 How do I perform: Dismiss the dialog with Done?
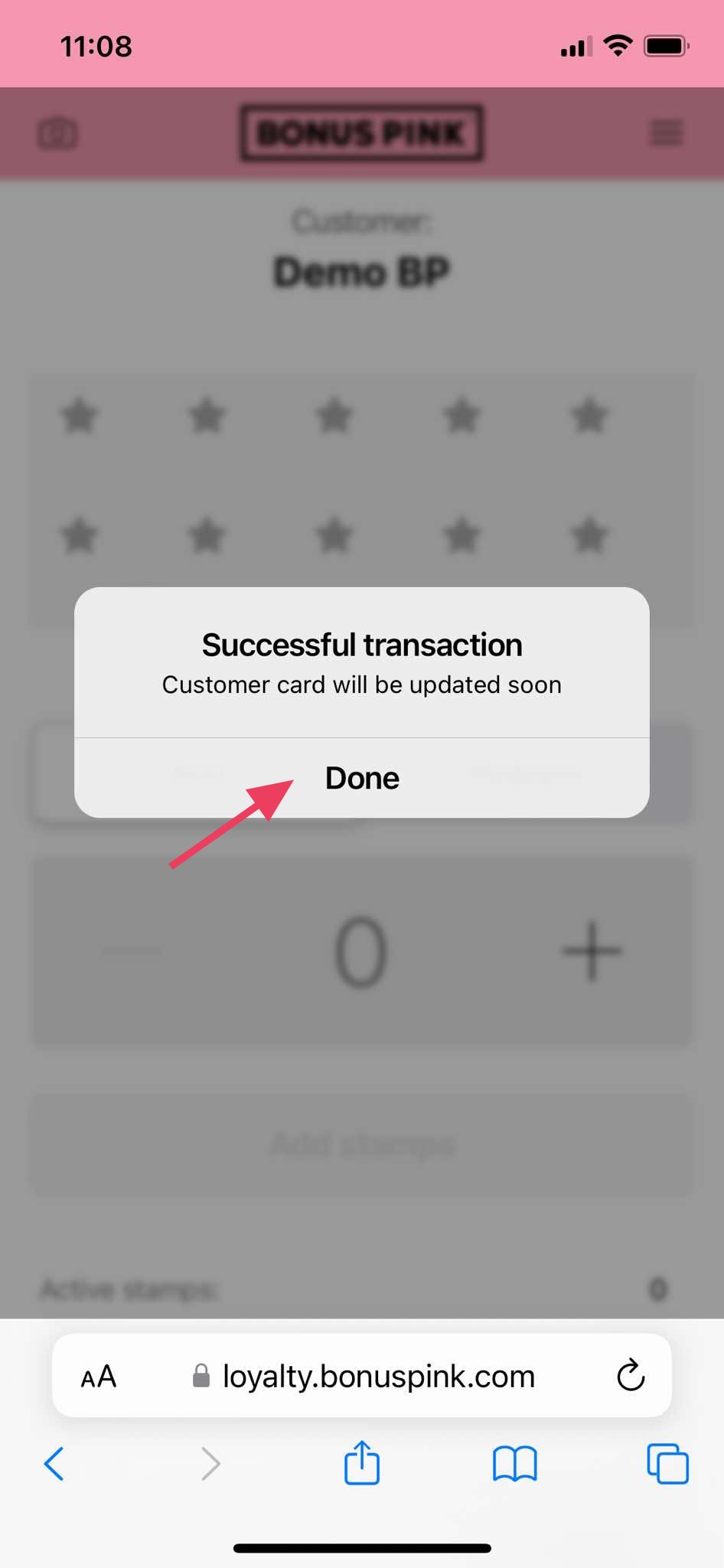pyautogui.click(x=362, y=778)
